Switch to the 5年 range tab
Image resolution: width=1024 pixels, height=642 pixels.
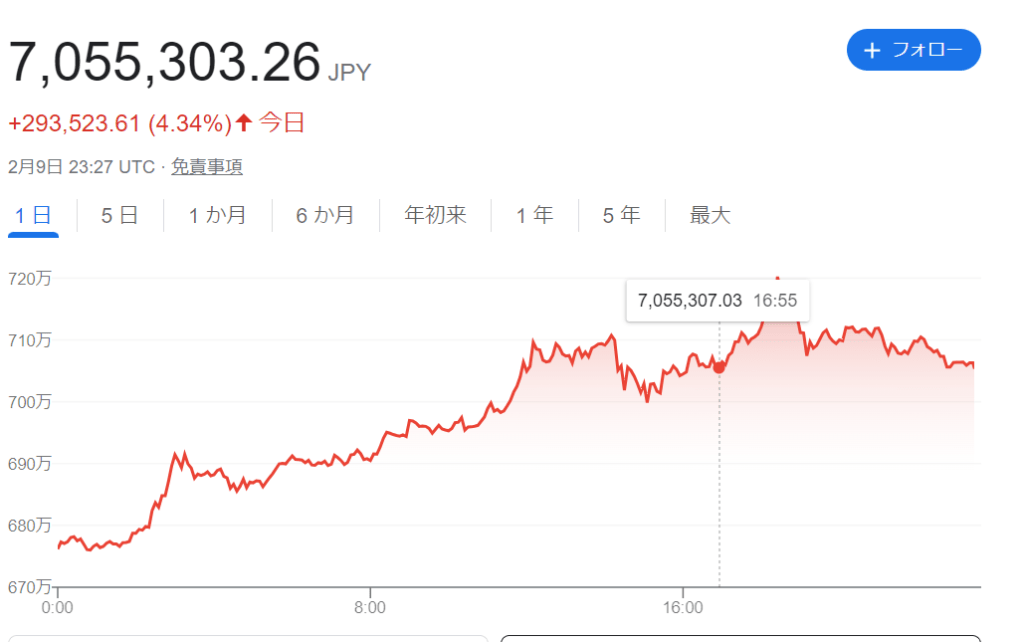tap(621, 215)
